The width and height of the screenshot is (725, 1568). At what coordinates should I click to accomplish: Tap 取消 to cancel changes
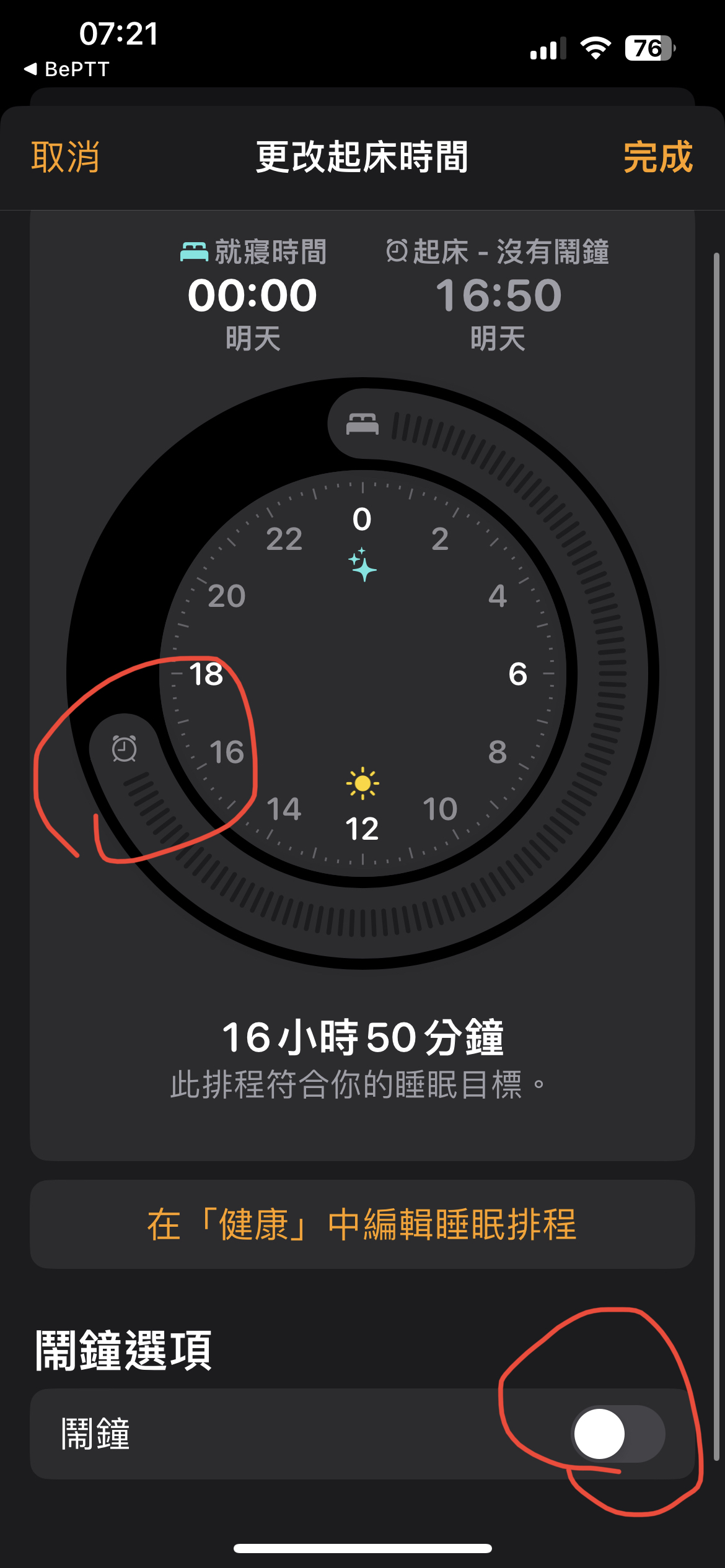66,157
